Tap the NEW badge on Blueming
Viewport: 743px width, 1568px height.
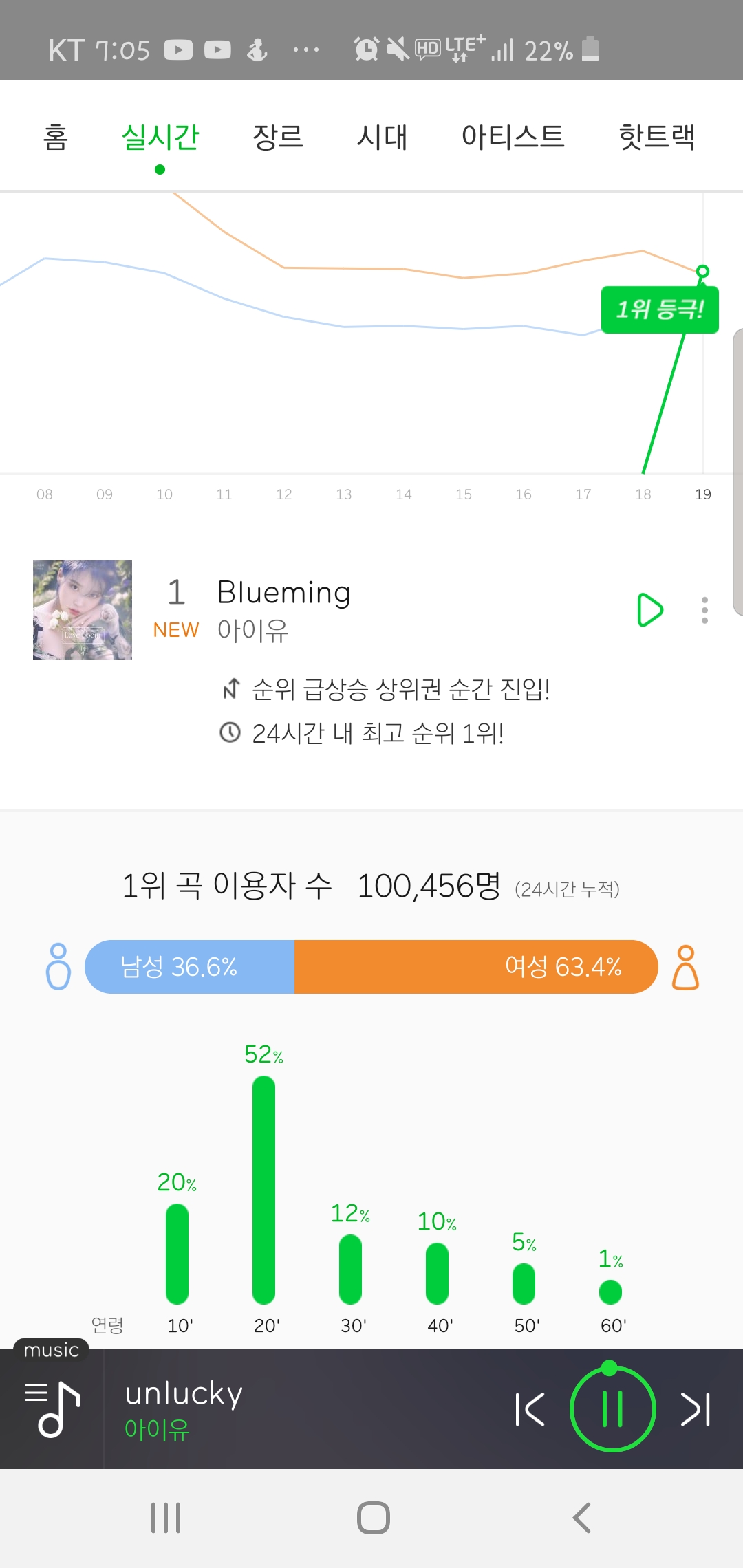[176, 630]
